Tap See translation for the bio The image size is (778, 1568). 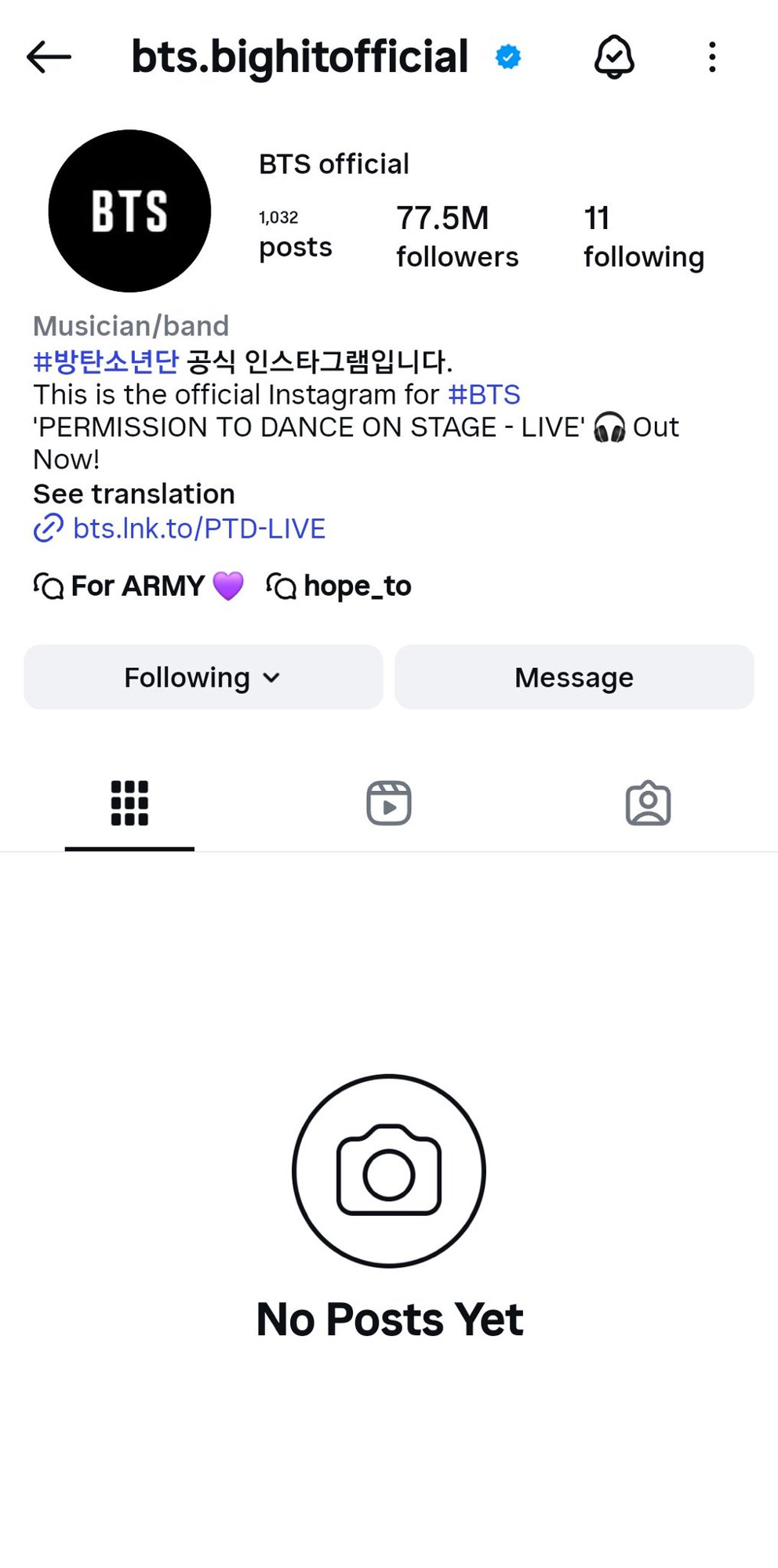134,494
